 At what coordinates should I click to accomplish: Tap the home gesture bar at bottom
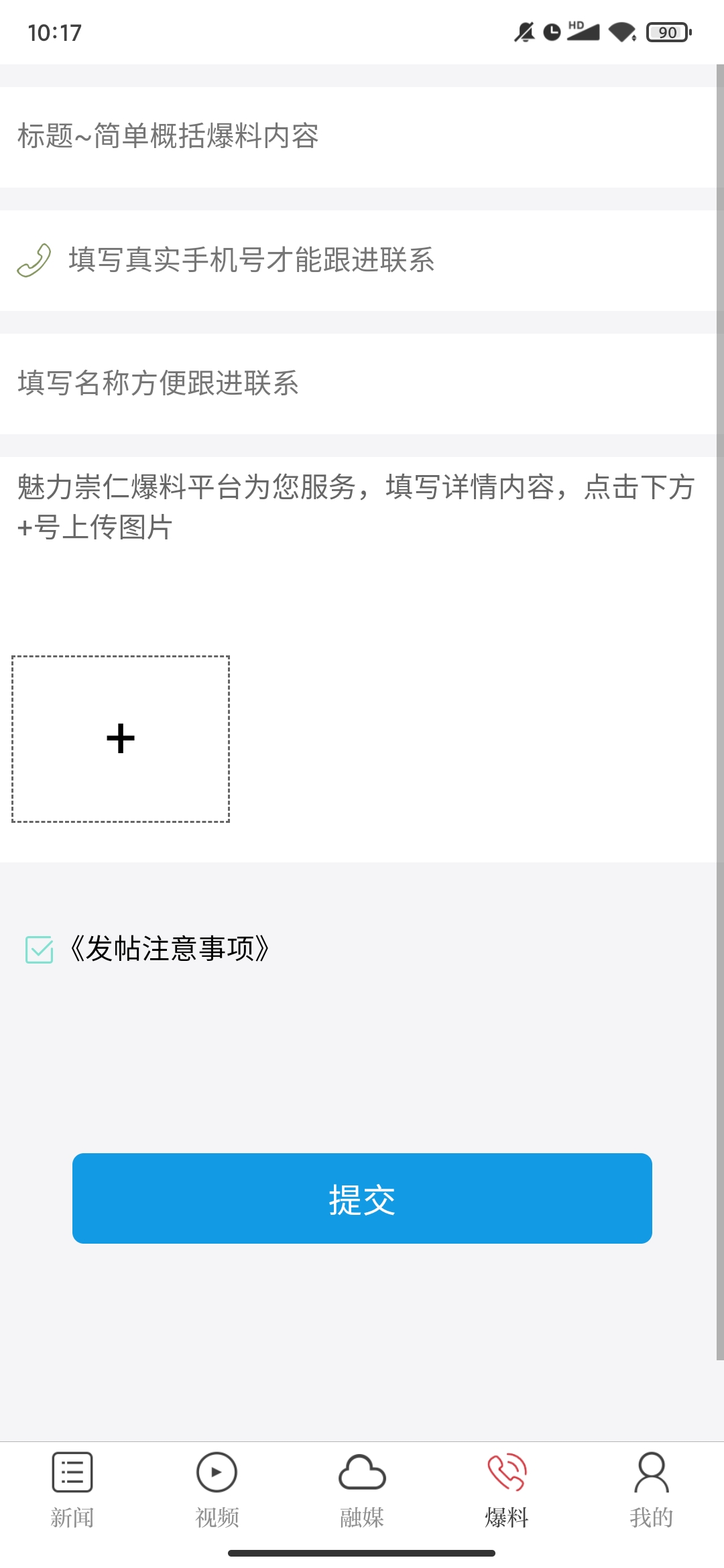362,1553
